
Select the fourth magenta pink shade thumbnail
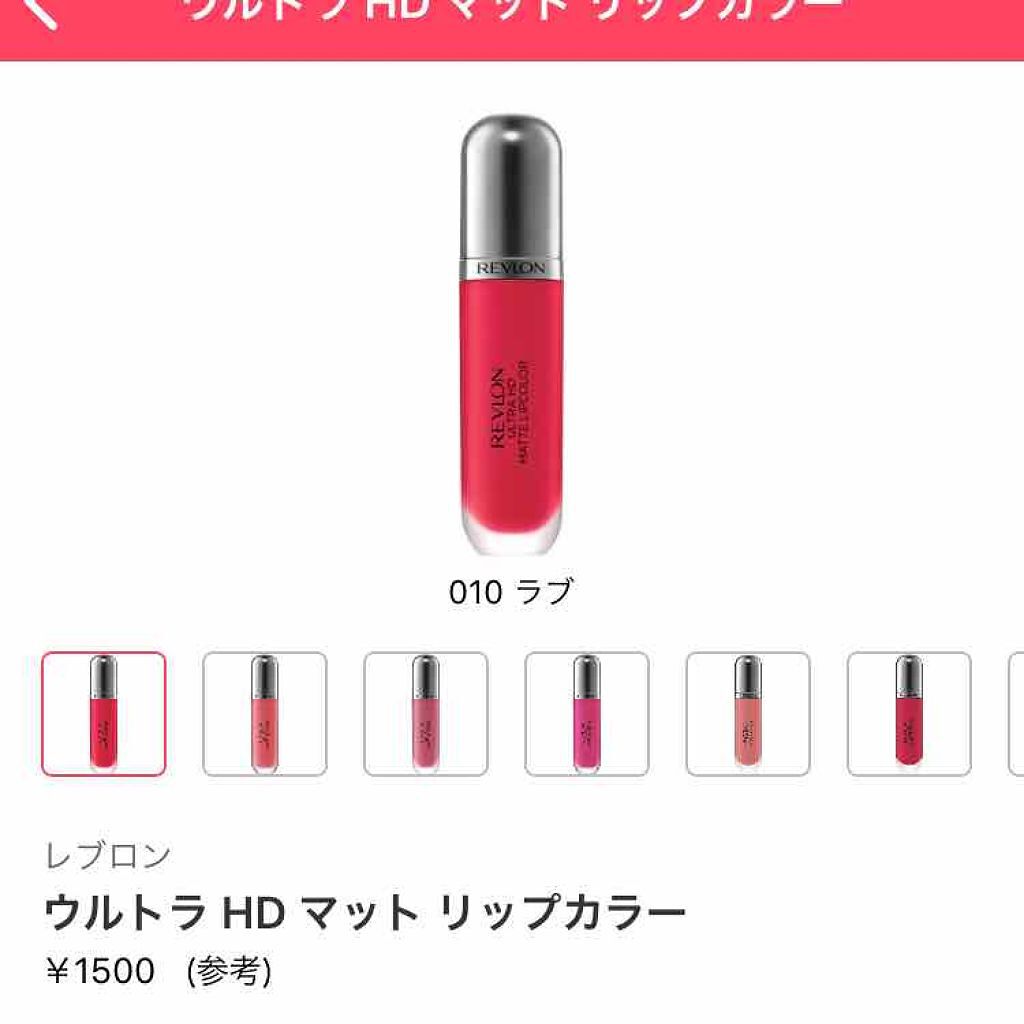point(587,714)
